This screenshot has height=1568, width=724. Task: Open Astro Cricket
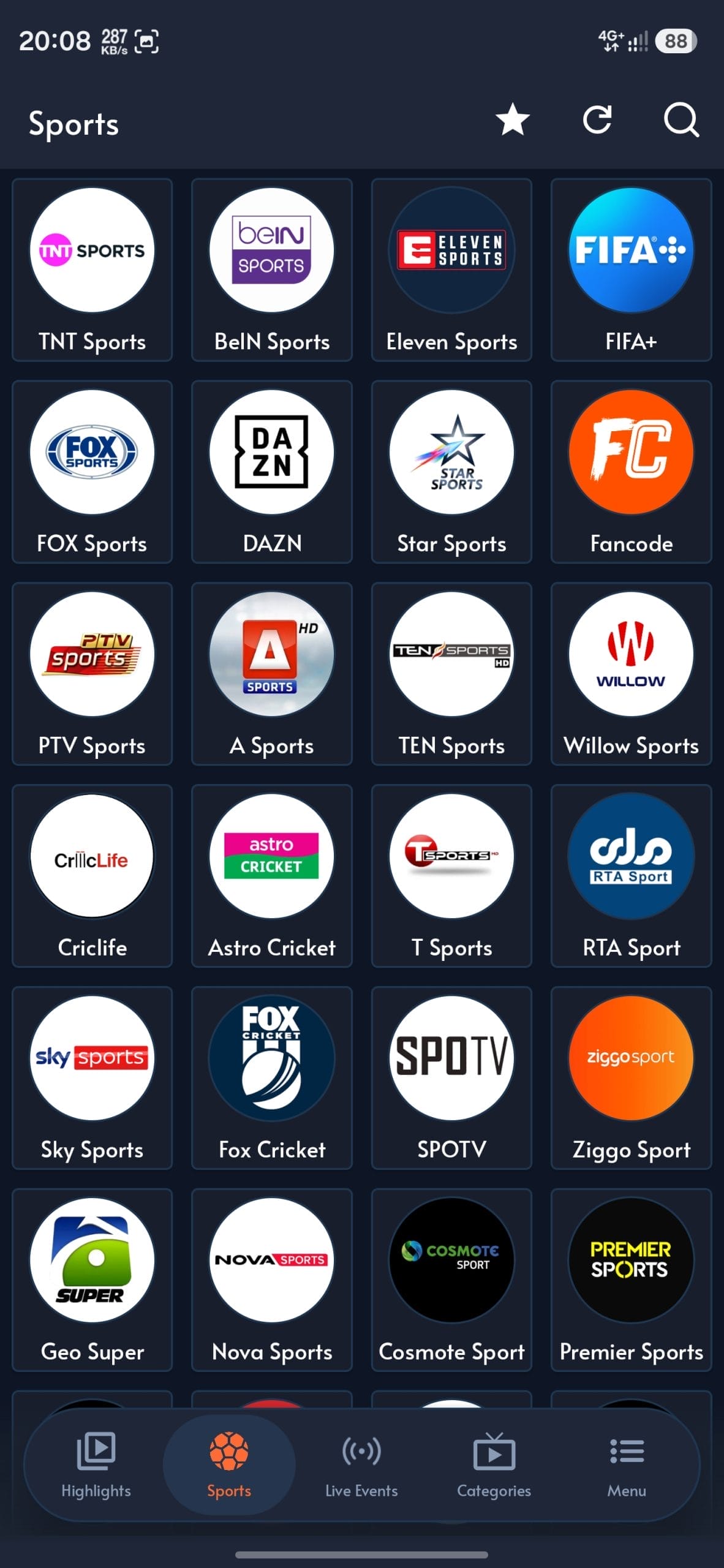pos(272,876)
